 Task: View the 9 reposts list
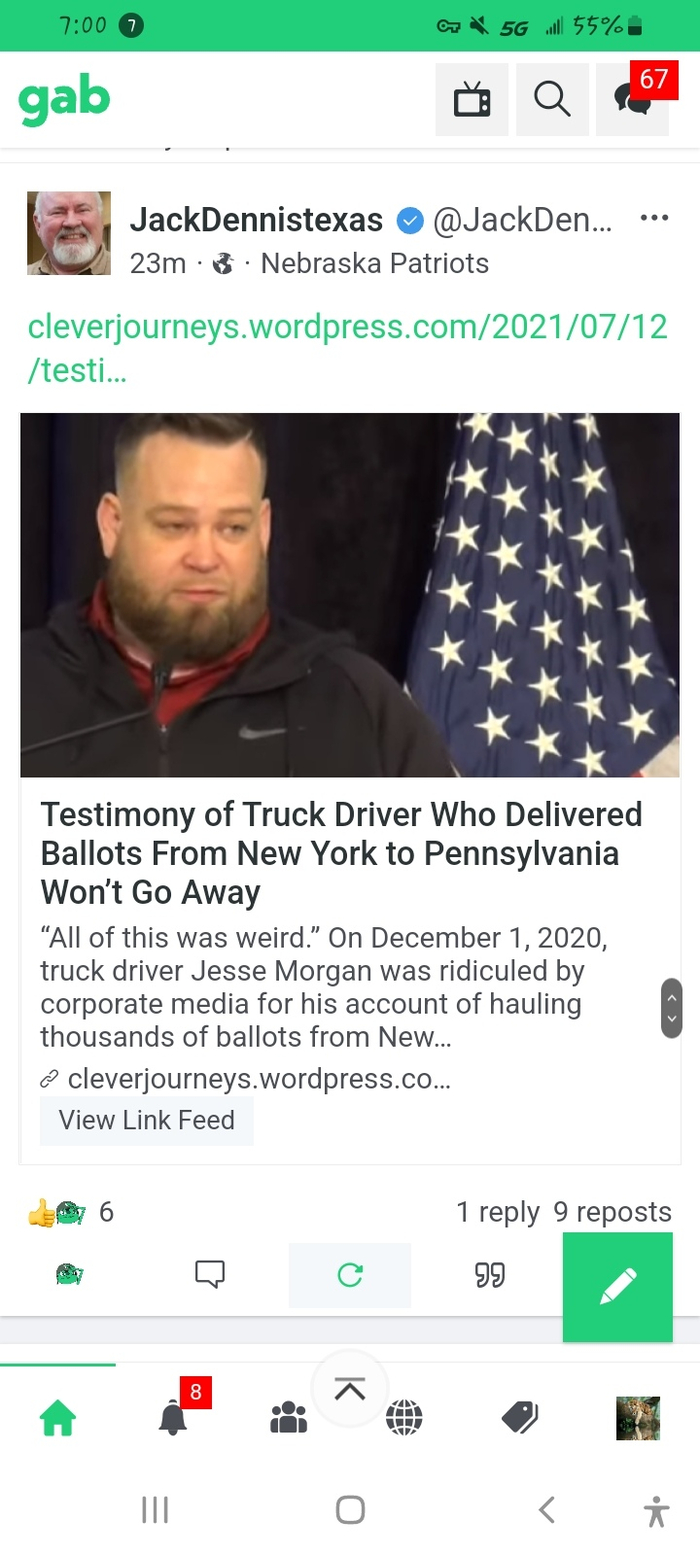611,1212
